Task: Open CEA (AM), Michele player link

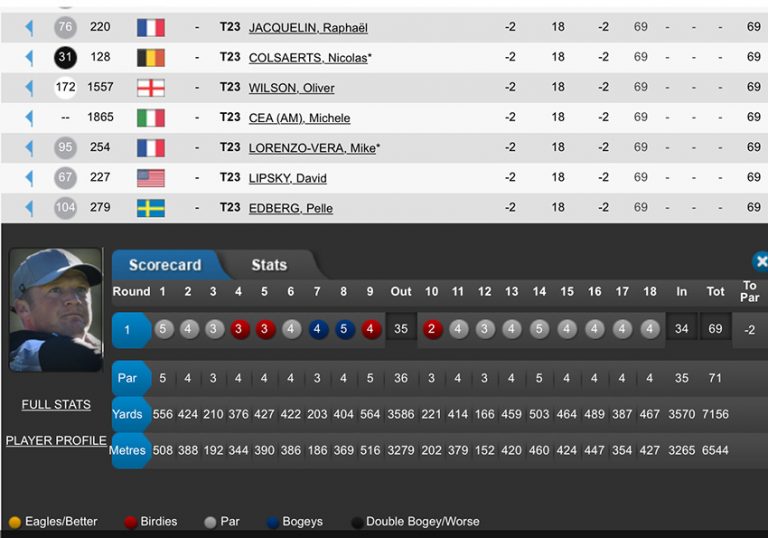Action: click(x=299, y=118)
